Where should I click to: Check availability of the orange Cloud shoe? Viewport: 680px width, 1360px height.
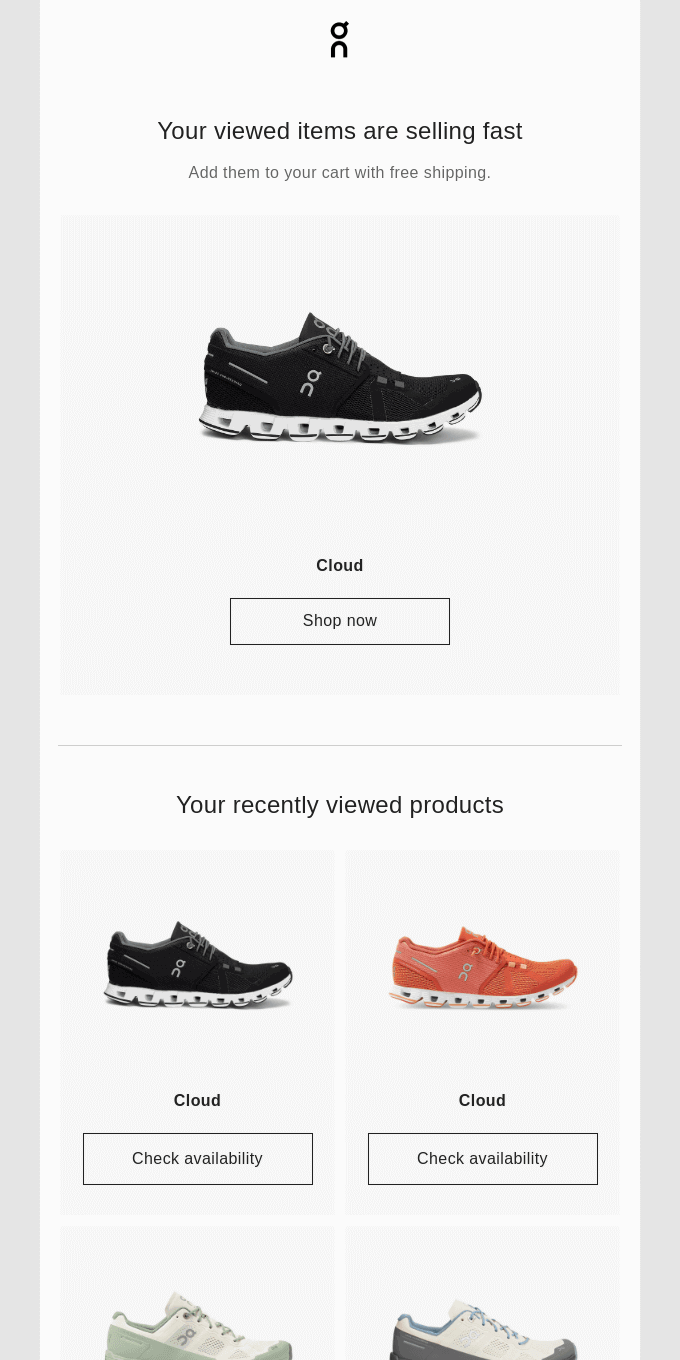click(x=483, y=1159)
